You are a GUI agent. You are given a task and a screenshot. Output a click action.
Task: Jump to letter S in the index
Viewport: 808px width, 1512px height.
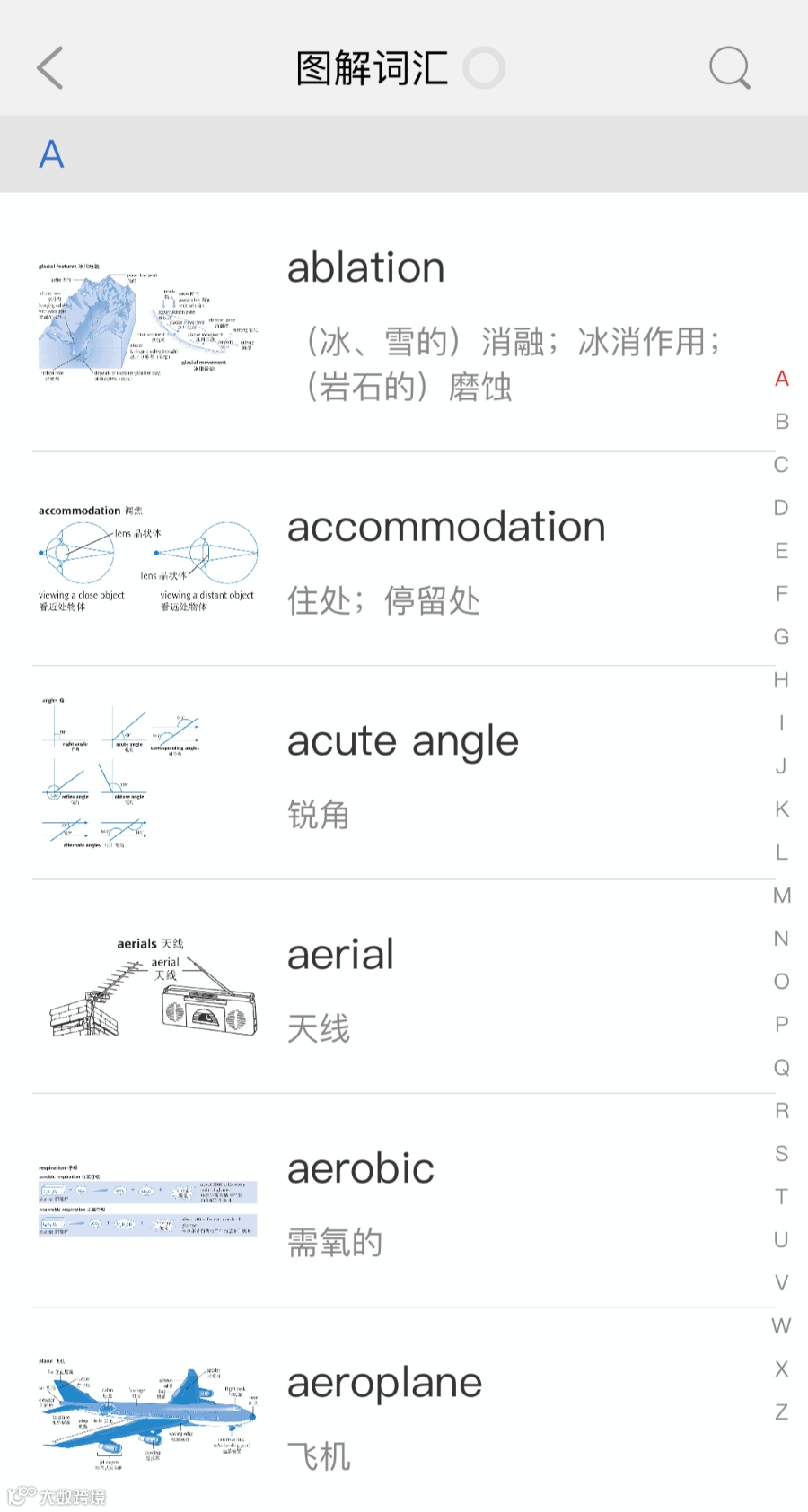(782, 1154)
